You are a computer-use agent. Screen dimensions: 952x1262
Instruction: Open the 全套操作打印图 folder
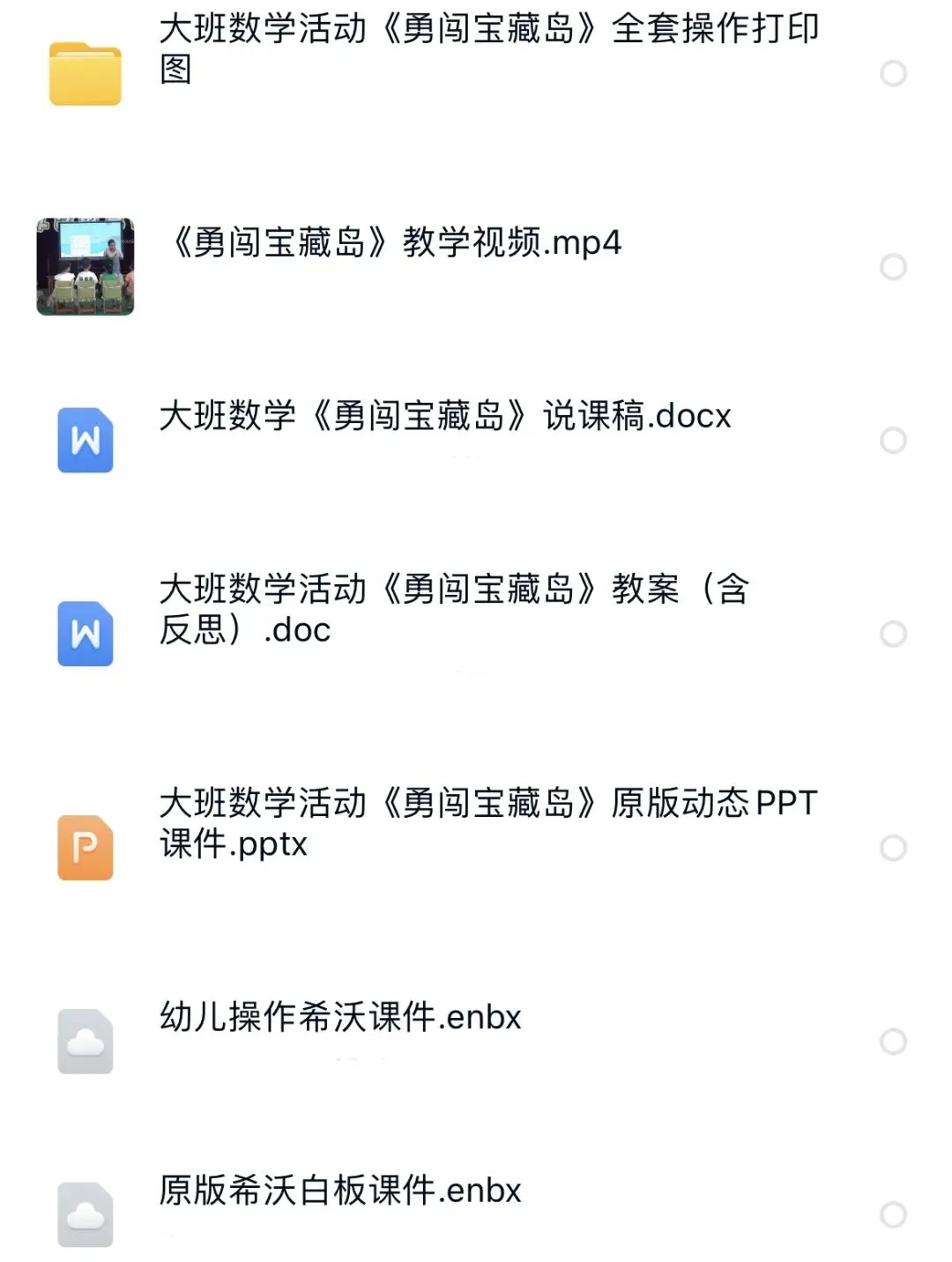[x=488, y=48]
